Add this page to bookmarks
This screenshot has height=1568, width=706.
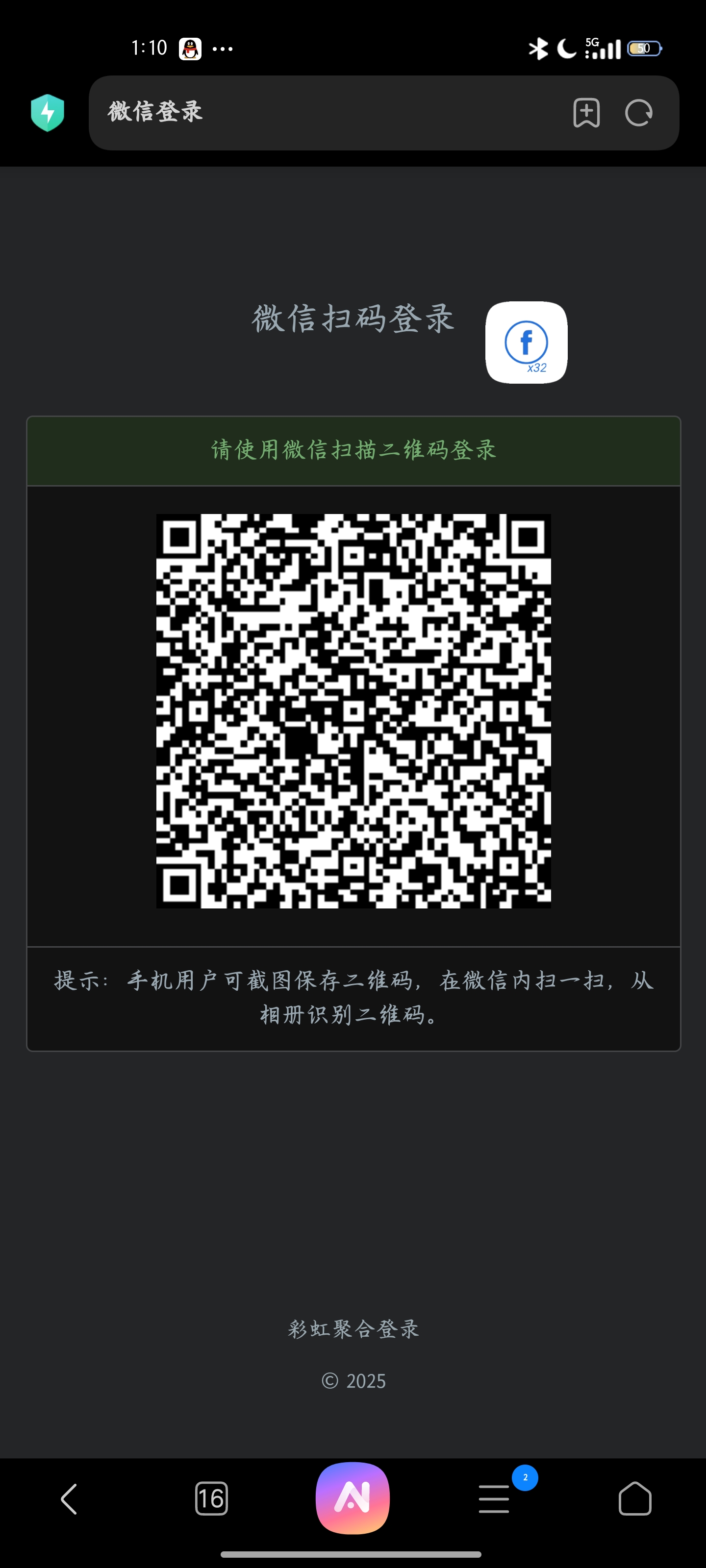[x=586, y=113]
